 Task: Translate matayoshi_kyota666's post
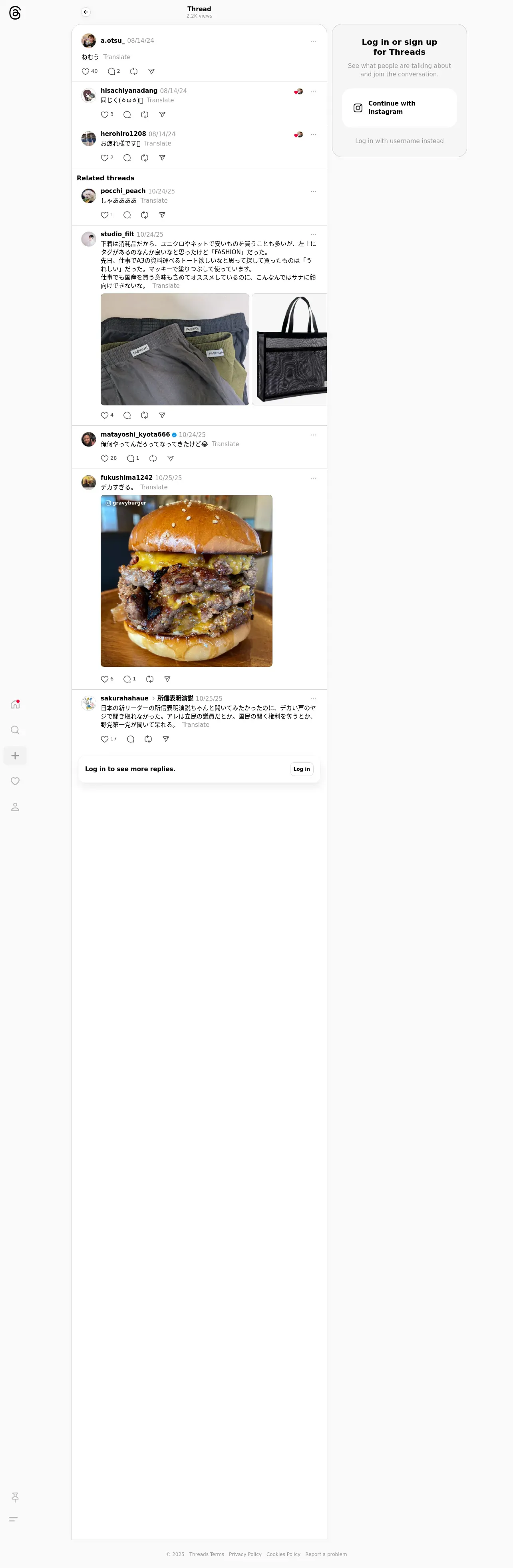225,444
